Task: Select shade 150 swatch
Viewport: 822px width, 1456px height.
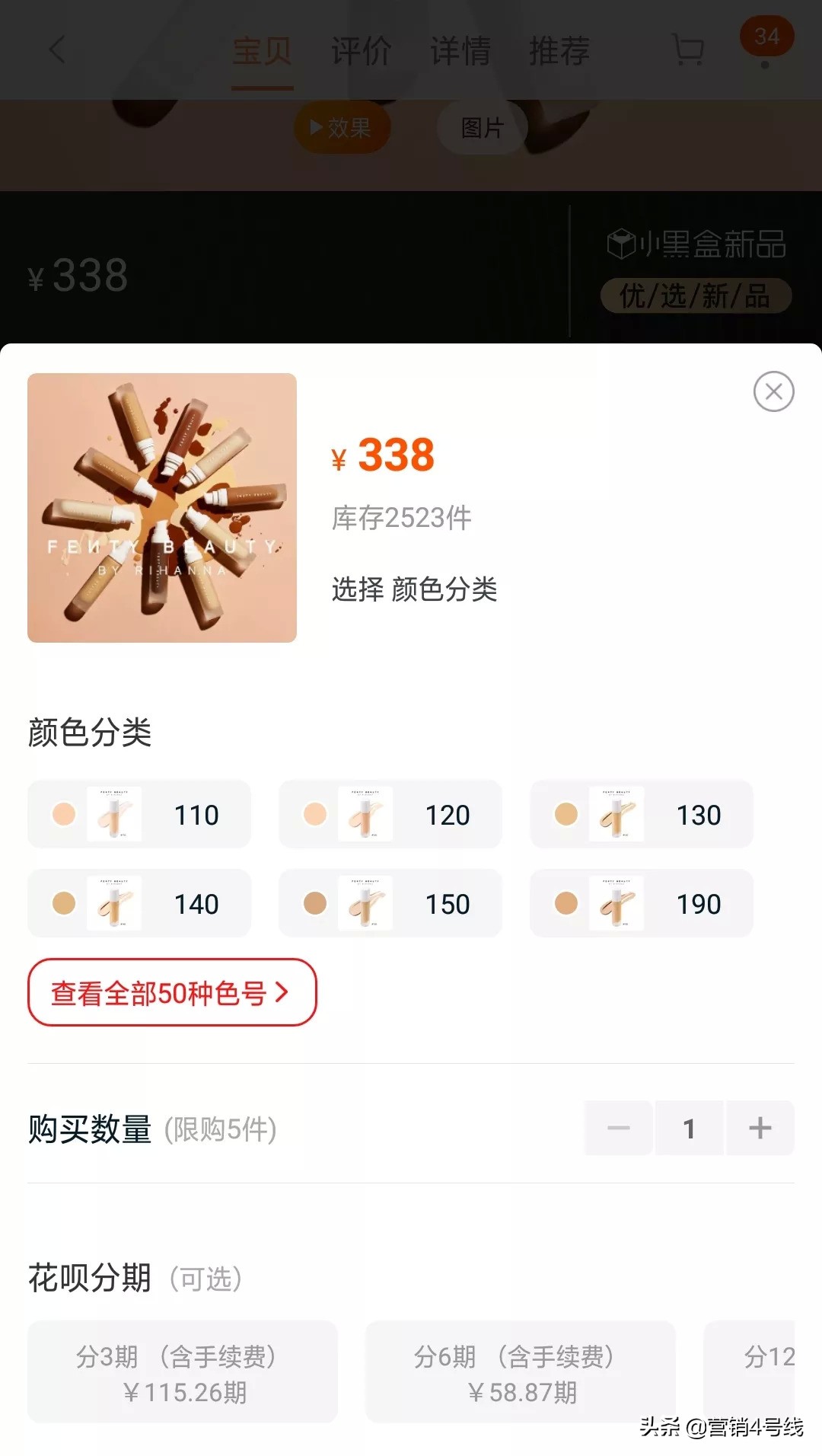Action: click(390, 904)
